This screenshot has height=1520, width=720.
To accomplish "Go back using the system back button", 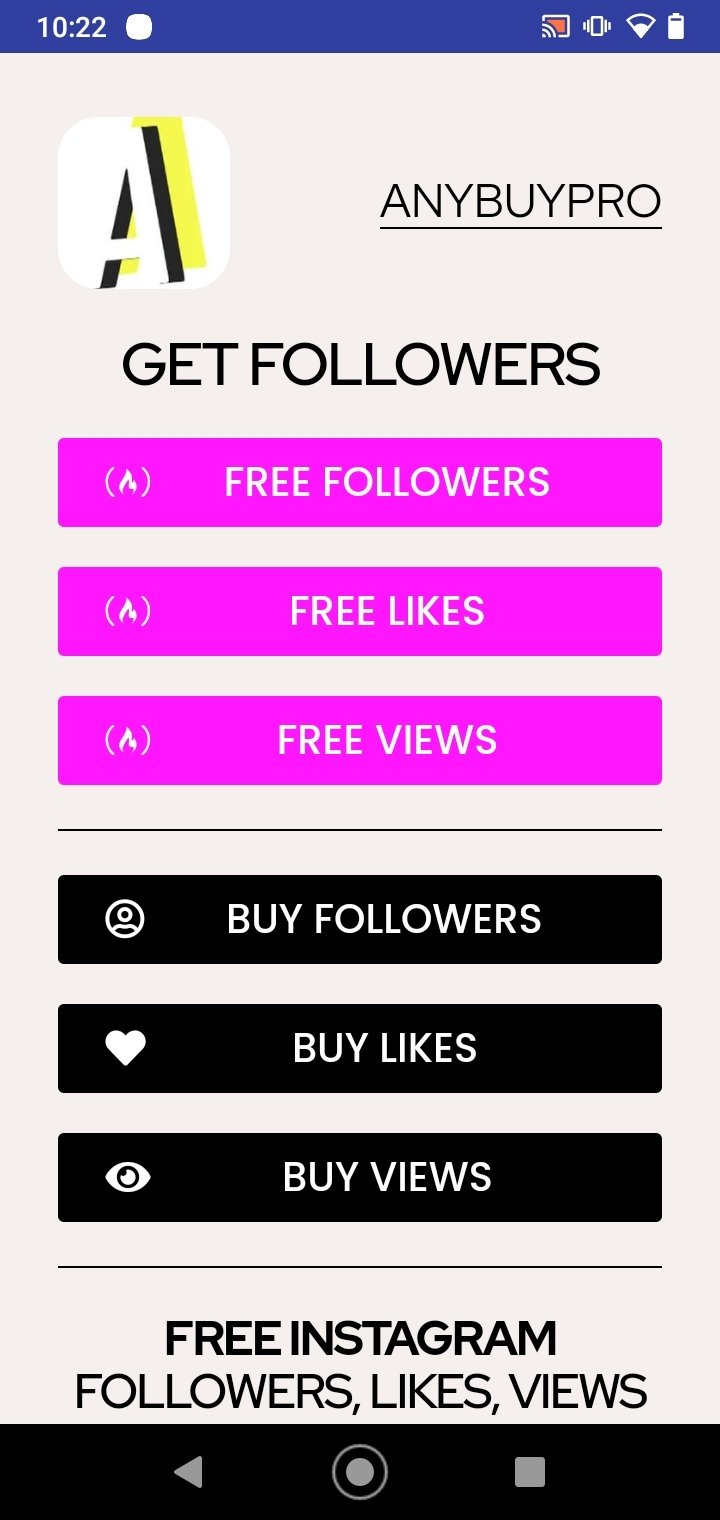I will point(189,1472).
